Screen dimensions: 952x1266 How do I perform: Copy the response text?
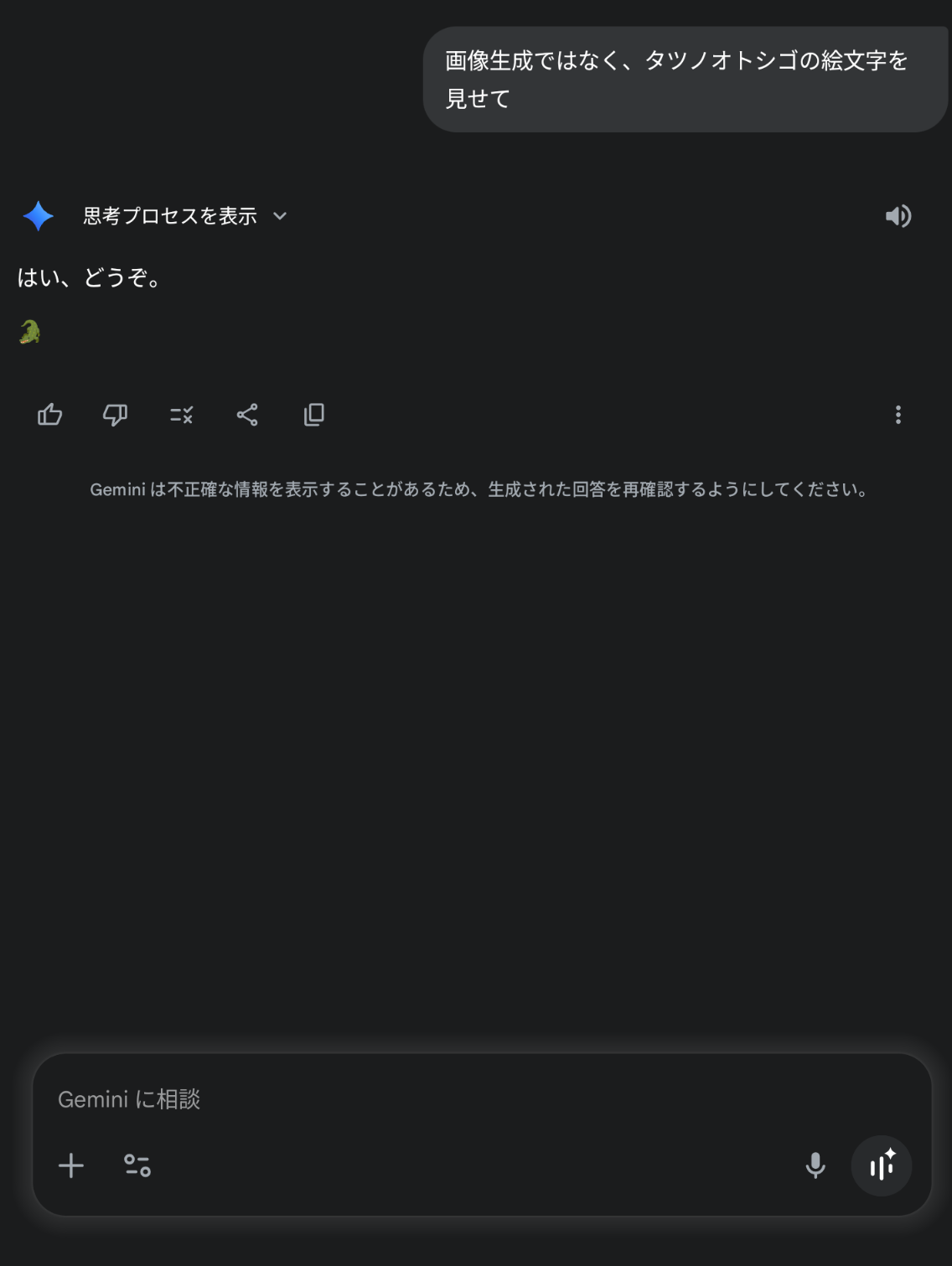(314, 415)
